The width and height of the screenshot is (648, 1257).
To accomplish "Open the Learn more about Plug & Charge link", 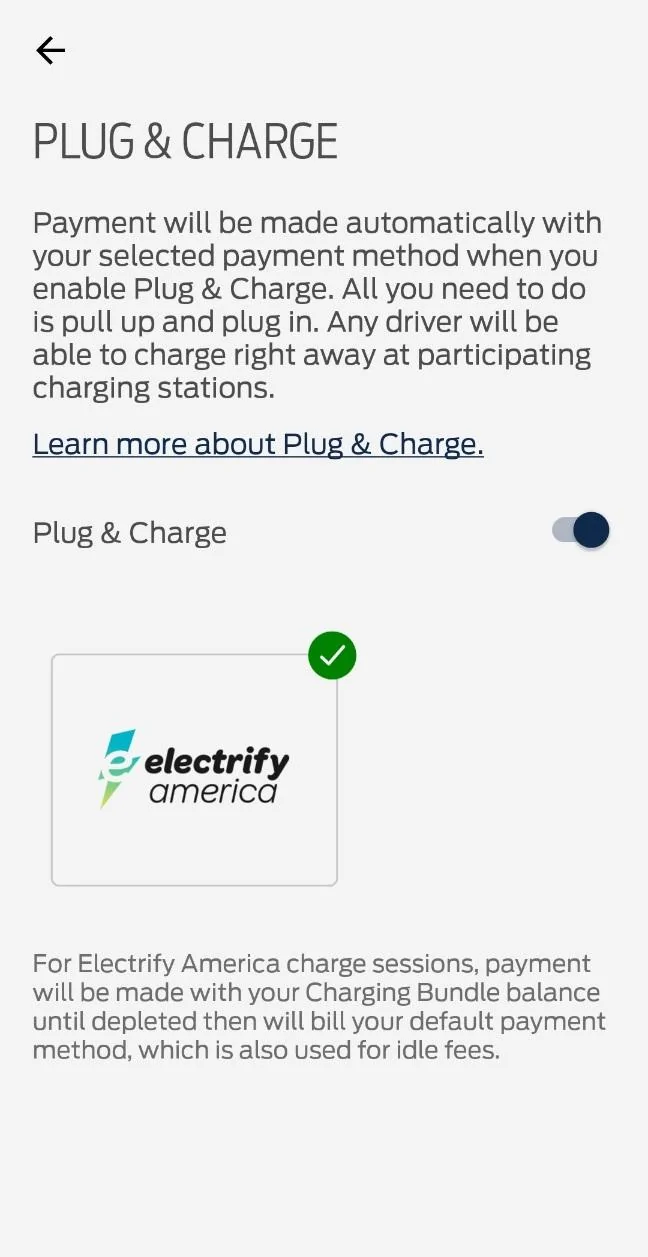I will click(x=258, y=444).
